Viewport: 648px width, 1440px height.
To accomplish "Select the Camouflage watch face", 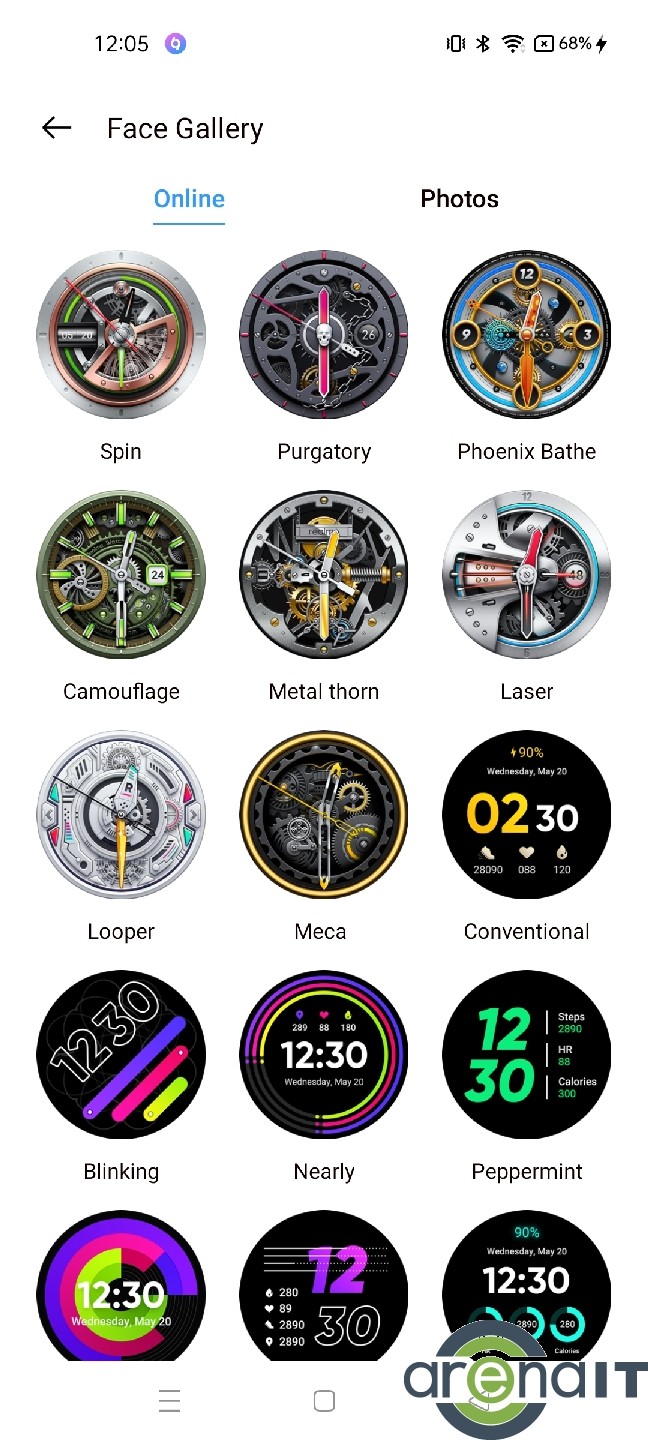I will 121,574.
